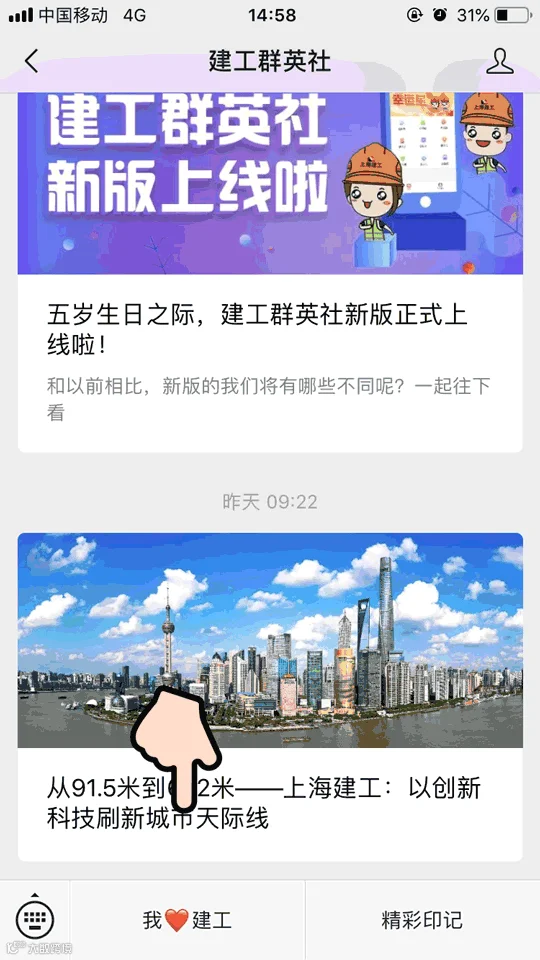Open the article 从91.5米到632米 about 上海建工

pyautogui.click(x=270, y=697)
